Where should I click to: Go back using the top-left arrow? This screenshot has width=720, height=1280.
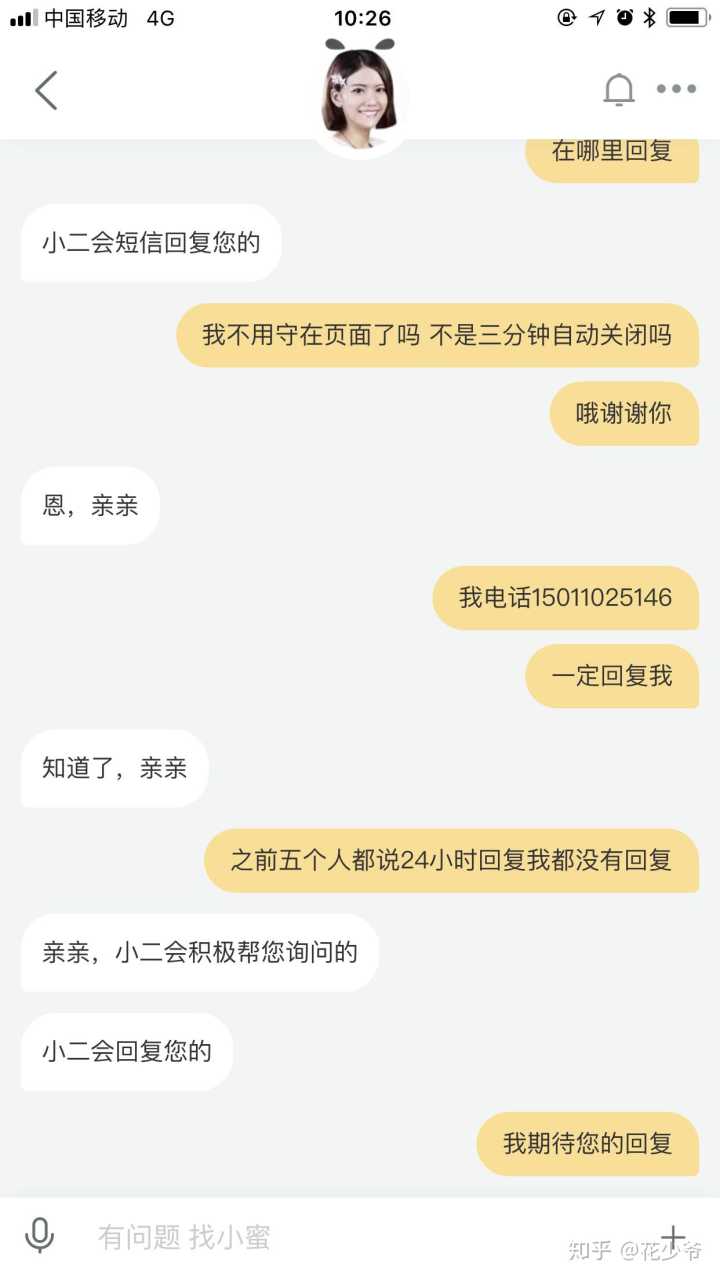click(x=46, y=90)
